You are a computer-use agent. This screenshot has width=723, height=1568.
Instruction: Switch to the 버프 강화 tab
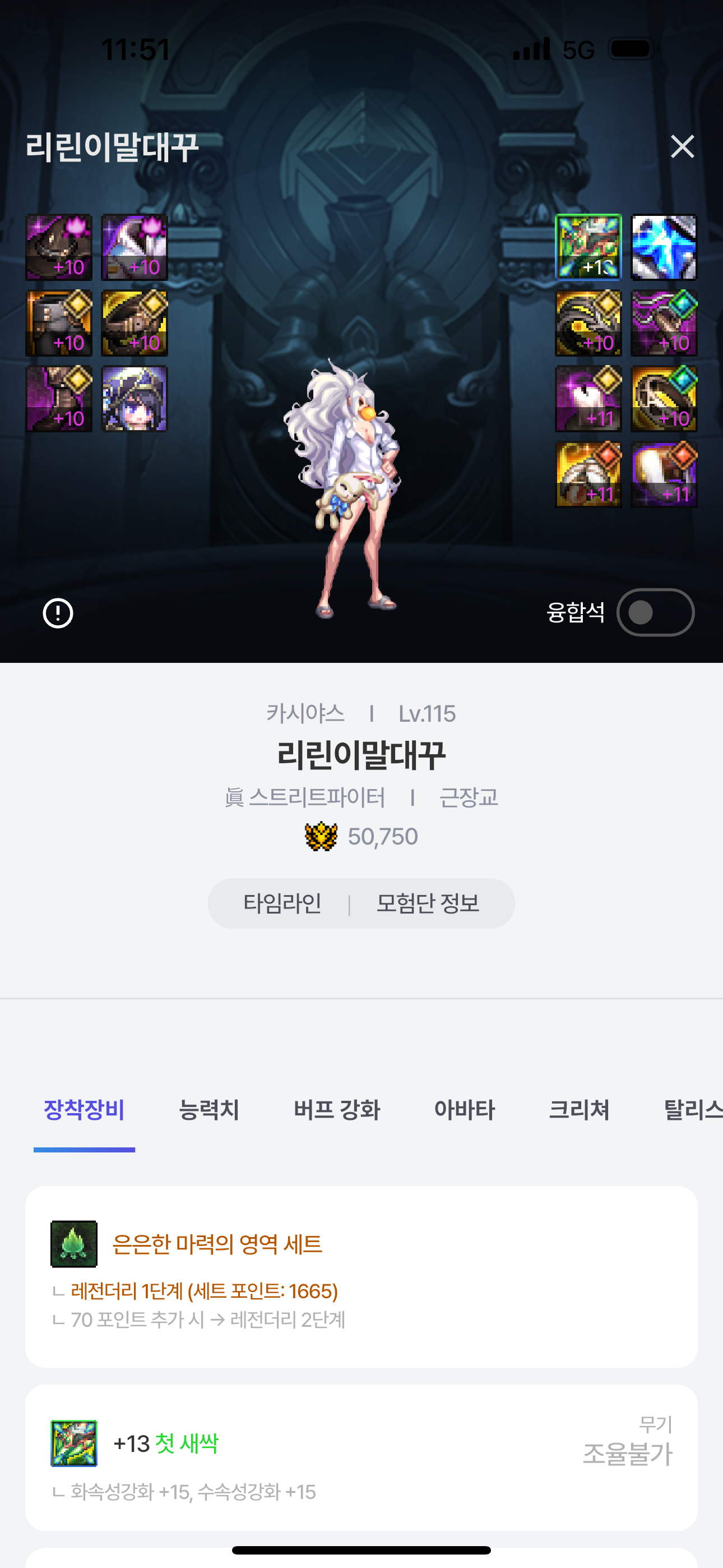click(x=336, y=1110)
